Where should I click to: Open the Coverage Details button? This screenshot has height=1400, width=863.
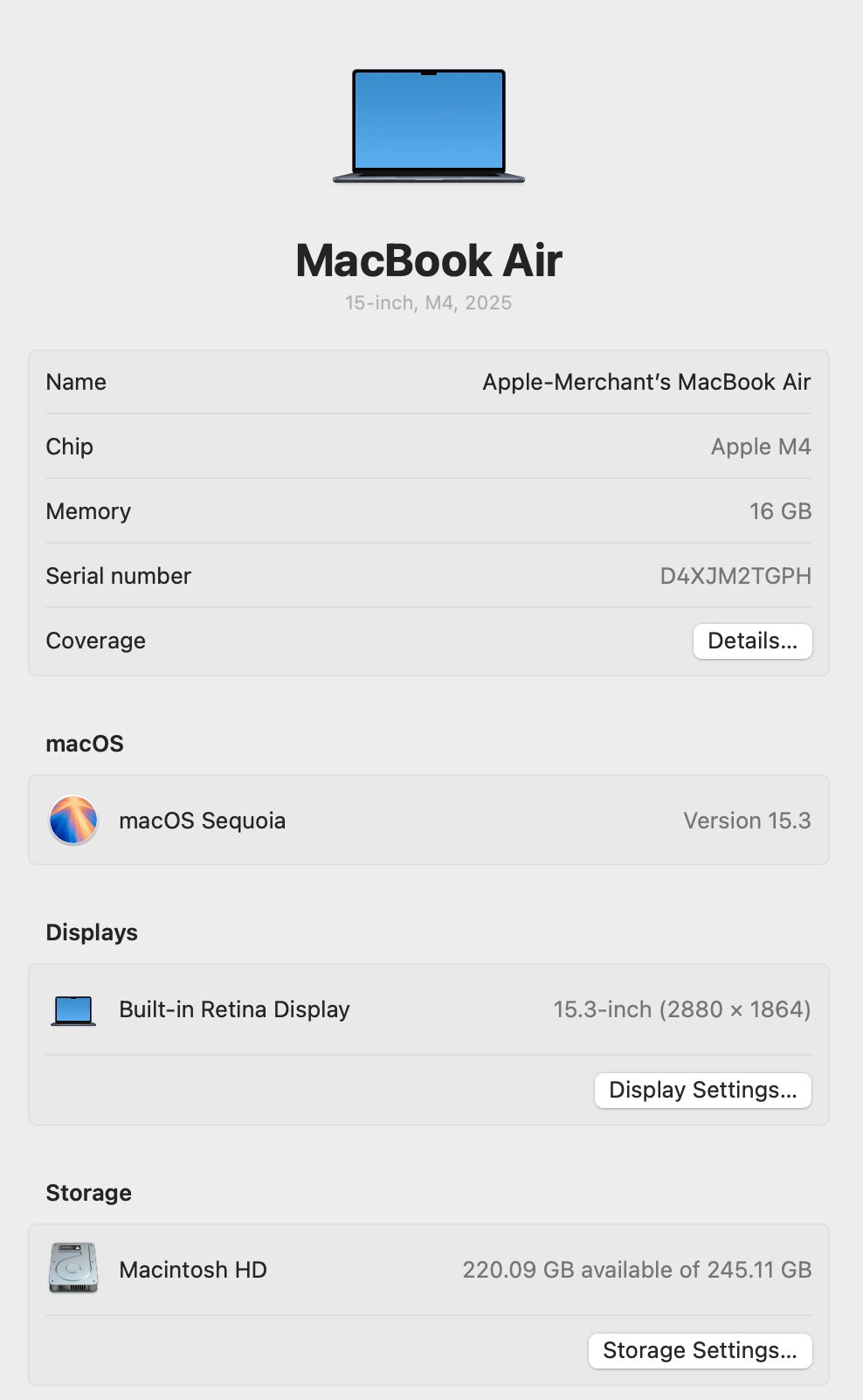point(752,641)
